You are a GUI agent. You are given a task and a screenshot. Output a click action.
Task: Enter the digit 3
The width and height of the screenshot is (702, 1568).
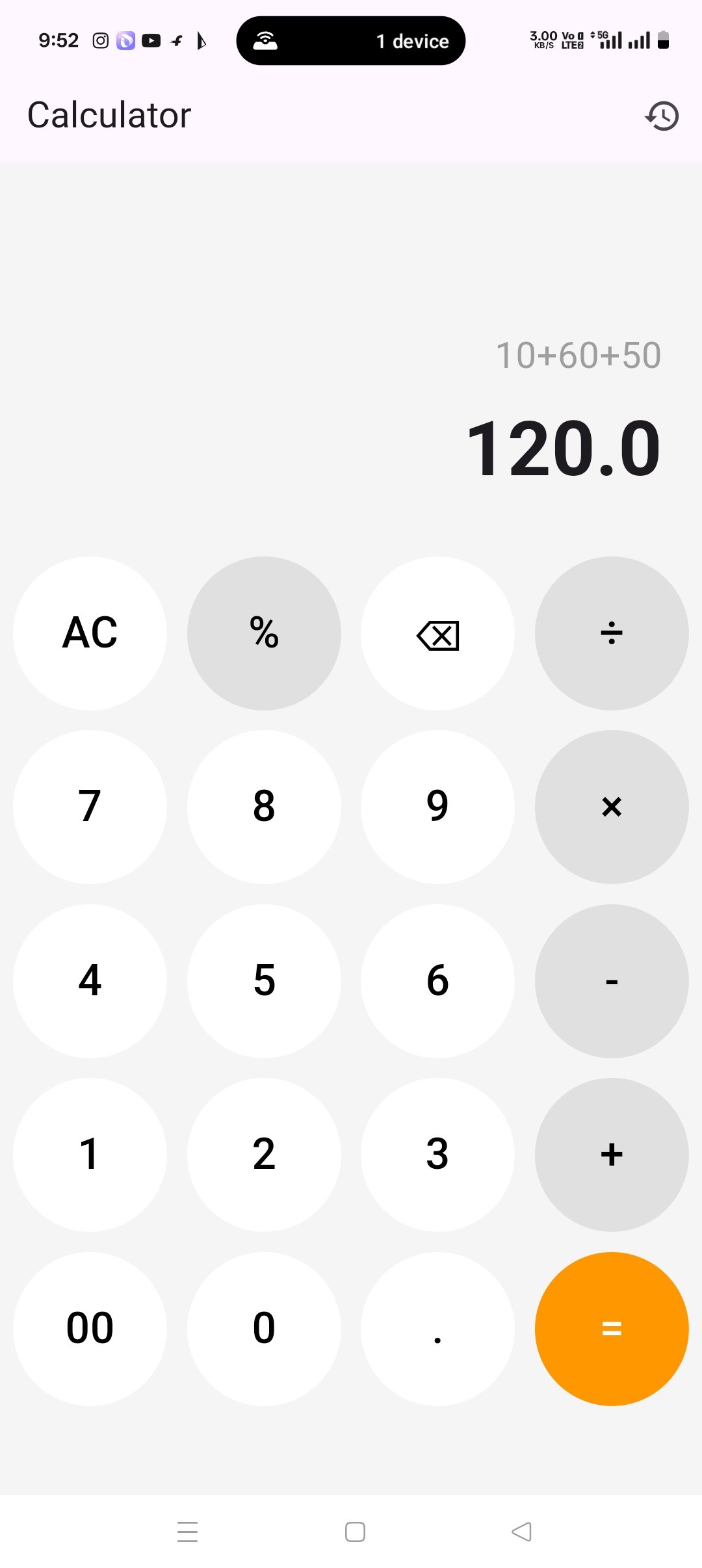(437, 1155)
